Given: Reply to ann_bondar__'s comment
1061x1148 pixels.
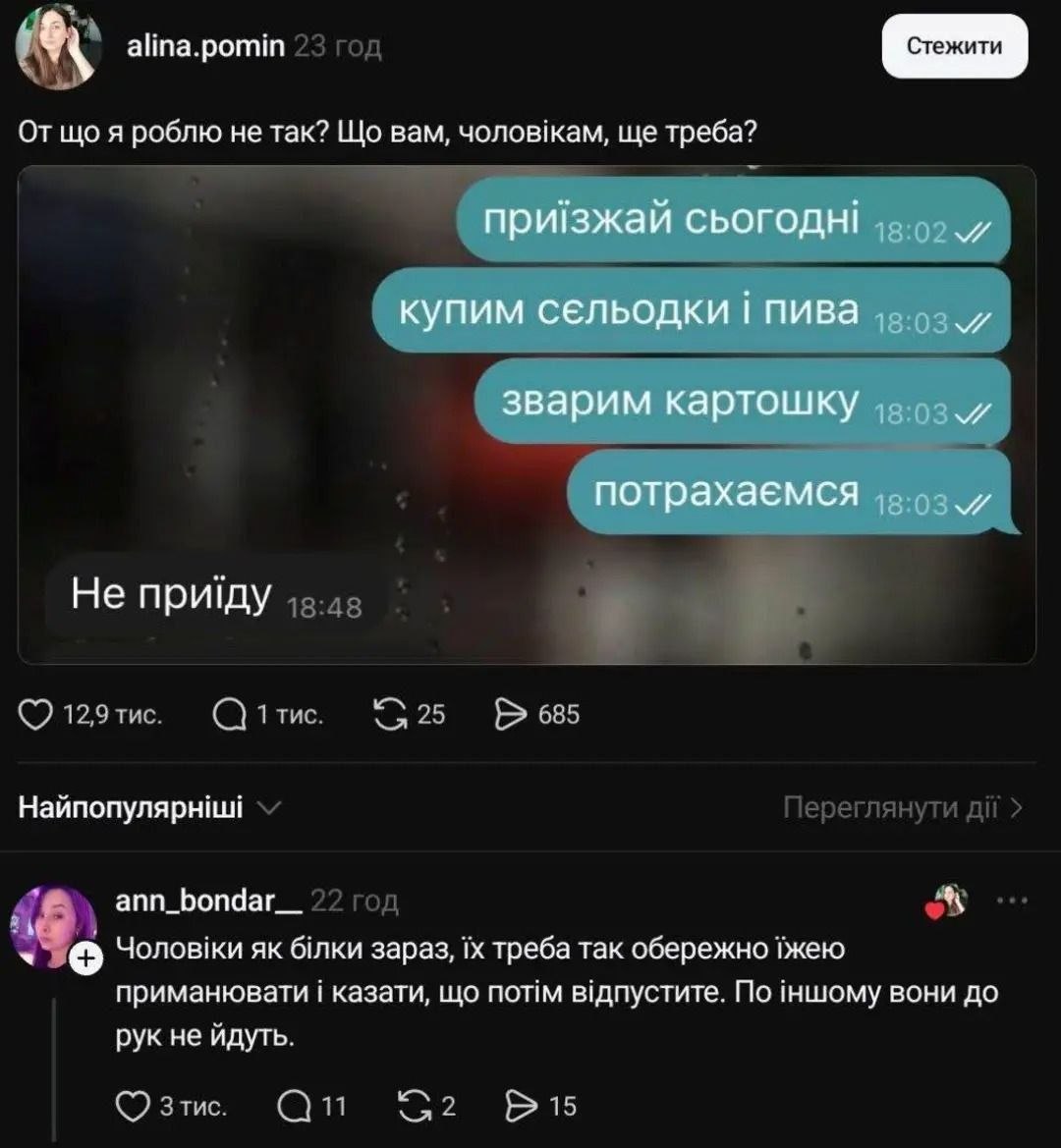Looking at the screenshot, I should [294, 1107].
